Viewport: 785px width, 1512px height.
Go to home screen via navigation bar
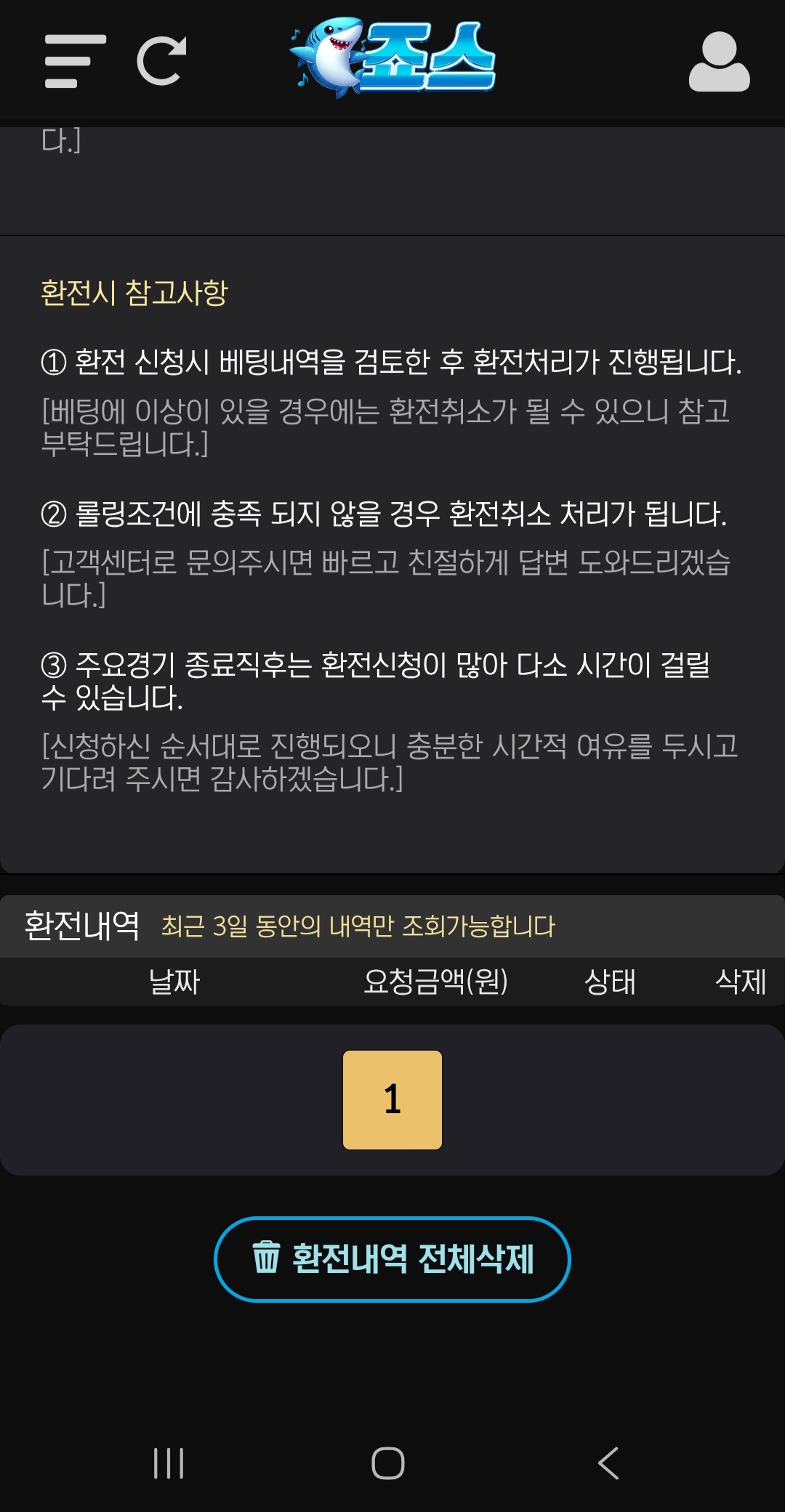point(388,1463)
